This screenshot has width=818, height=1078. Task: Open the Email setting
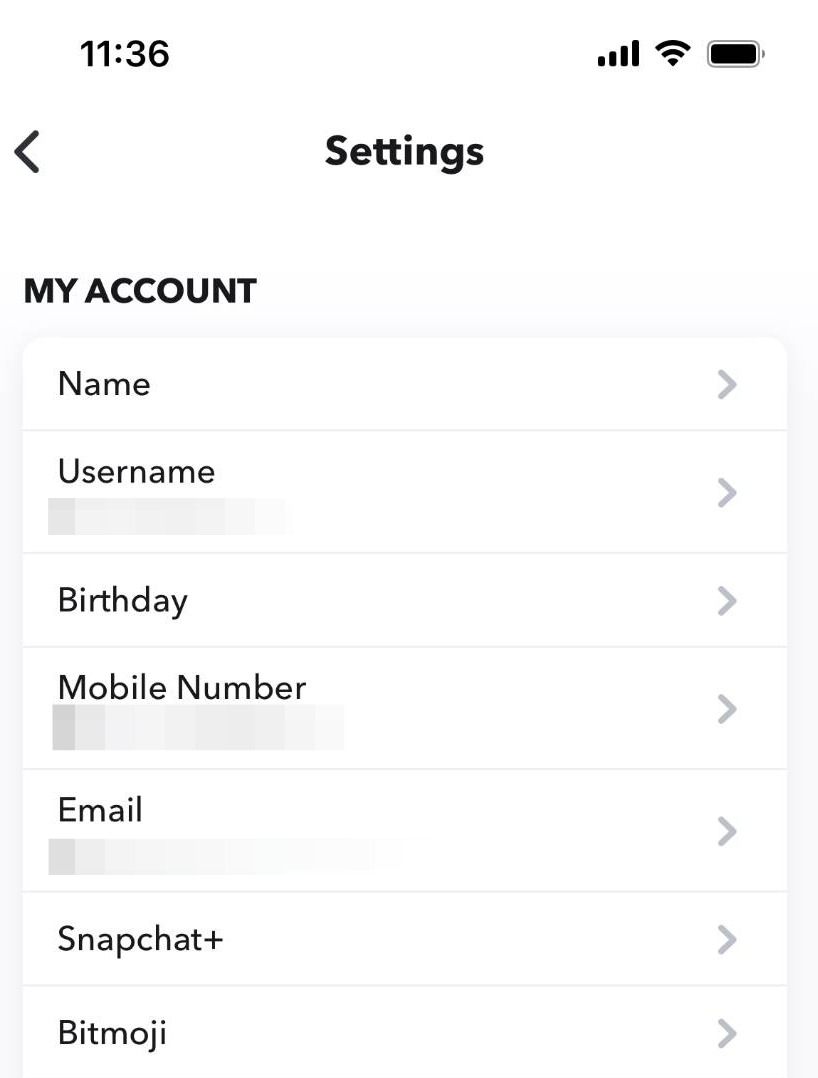tap(404, 830)
